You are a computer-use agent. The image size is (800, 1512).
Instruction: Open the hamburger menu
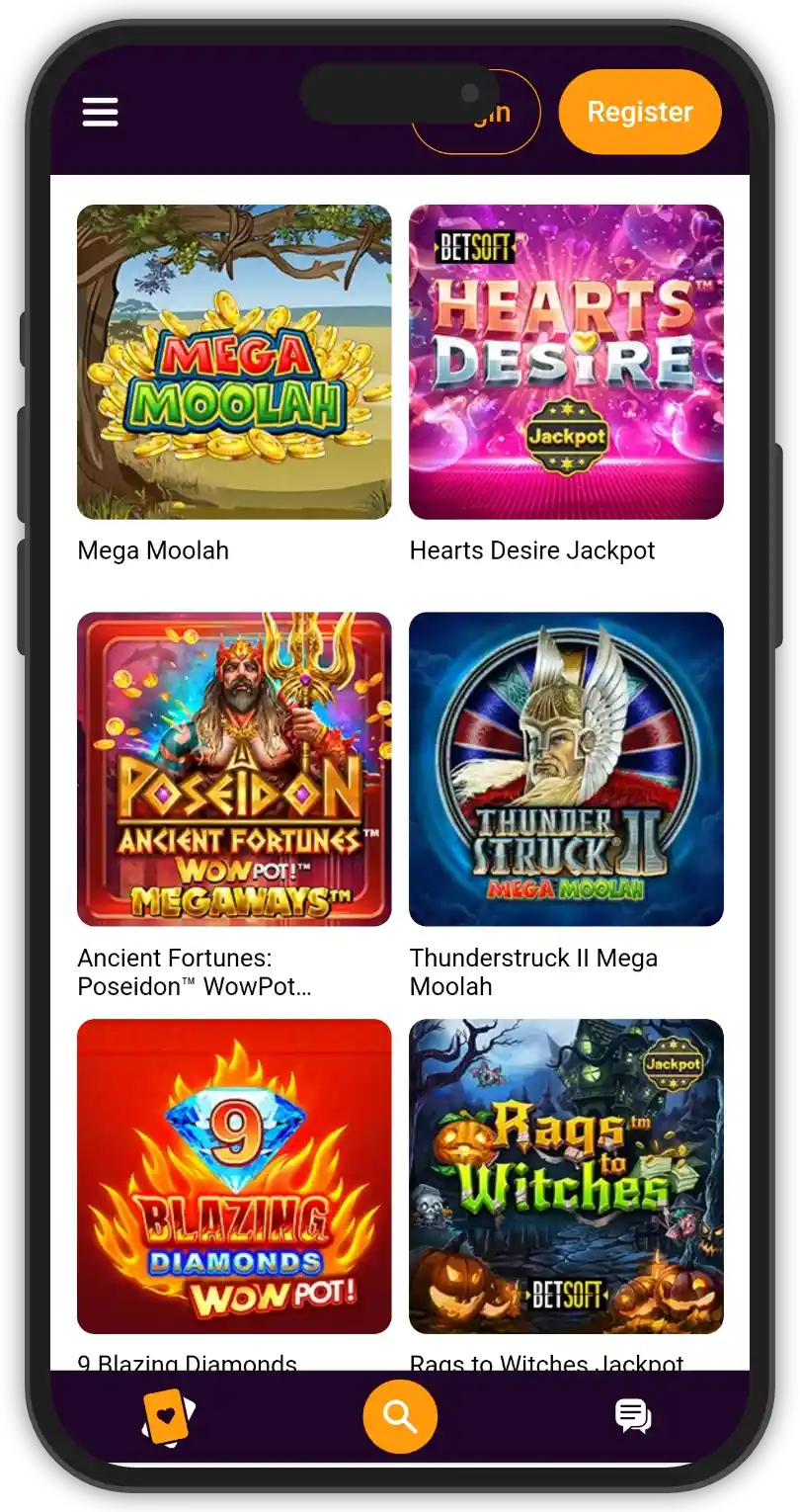100,113
